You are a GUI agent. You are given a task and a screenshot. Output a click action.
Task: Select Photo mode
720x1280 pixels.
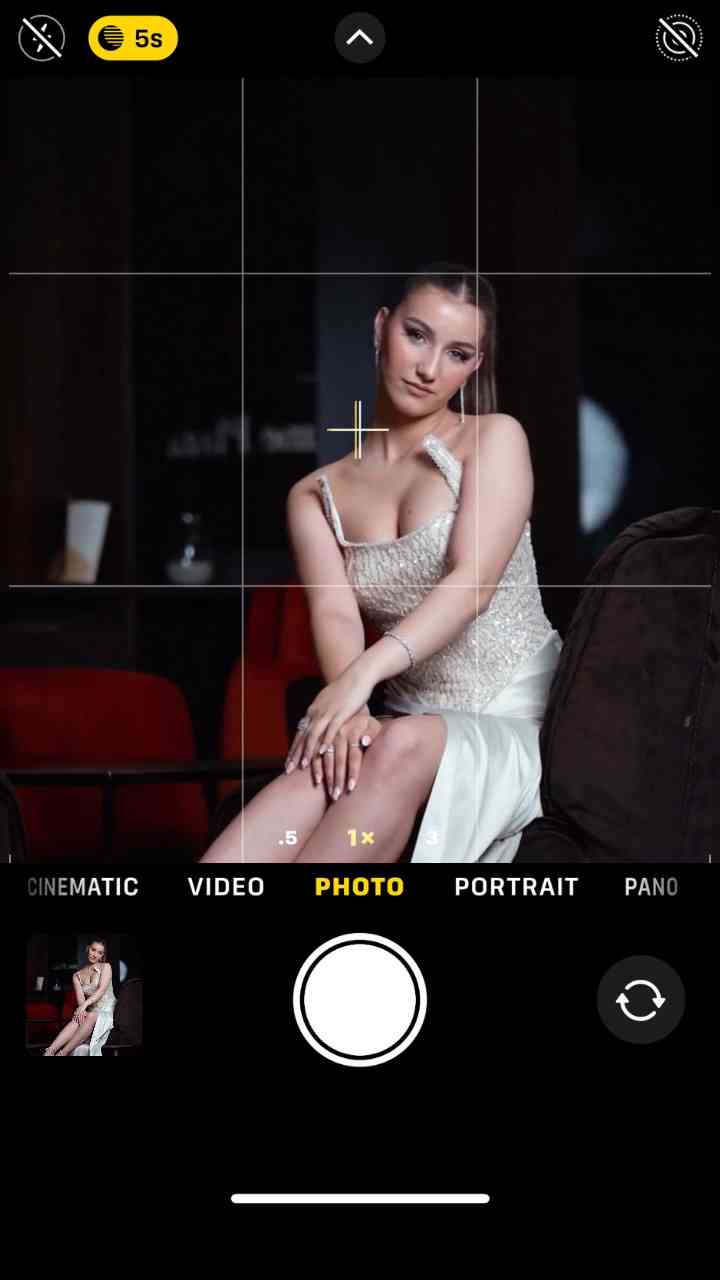point(359,887)
